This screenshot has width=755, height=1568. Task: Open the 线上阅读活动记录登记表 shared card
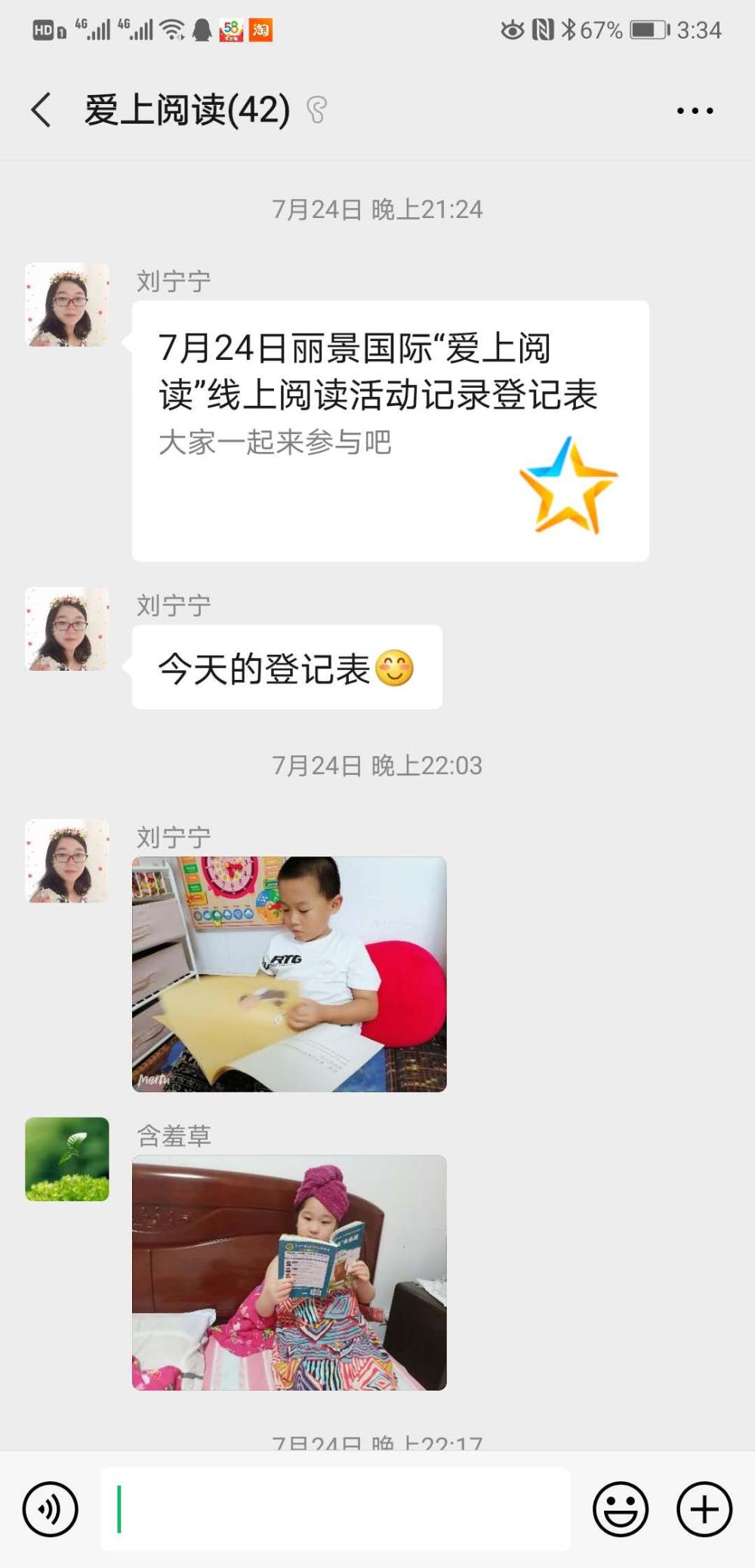pyautogui.click(x=390, y=431)
